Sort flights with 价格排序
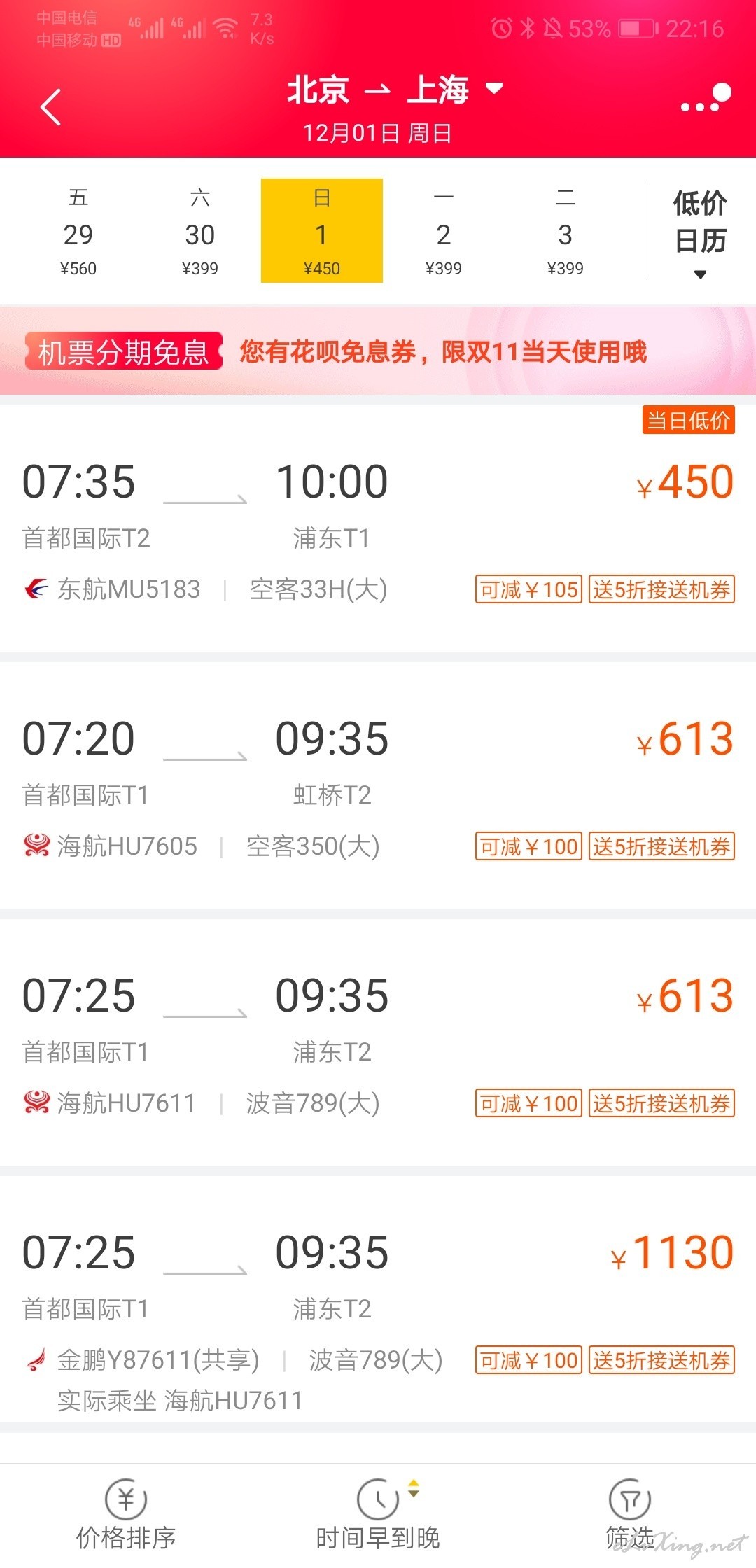The width and height of the screenshot is (756, 1568). click(x=126, y=1515)
